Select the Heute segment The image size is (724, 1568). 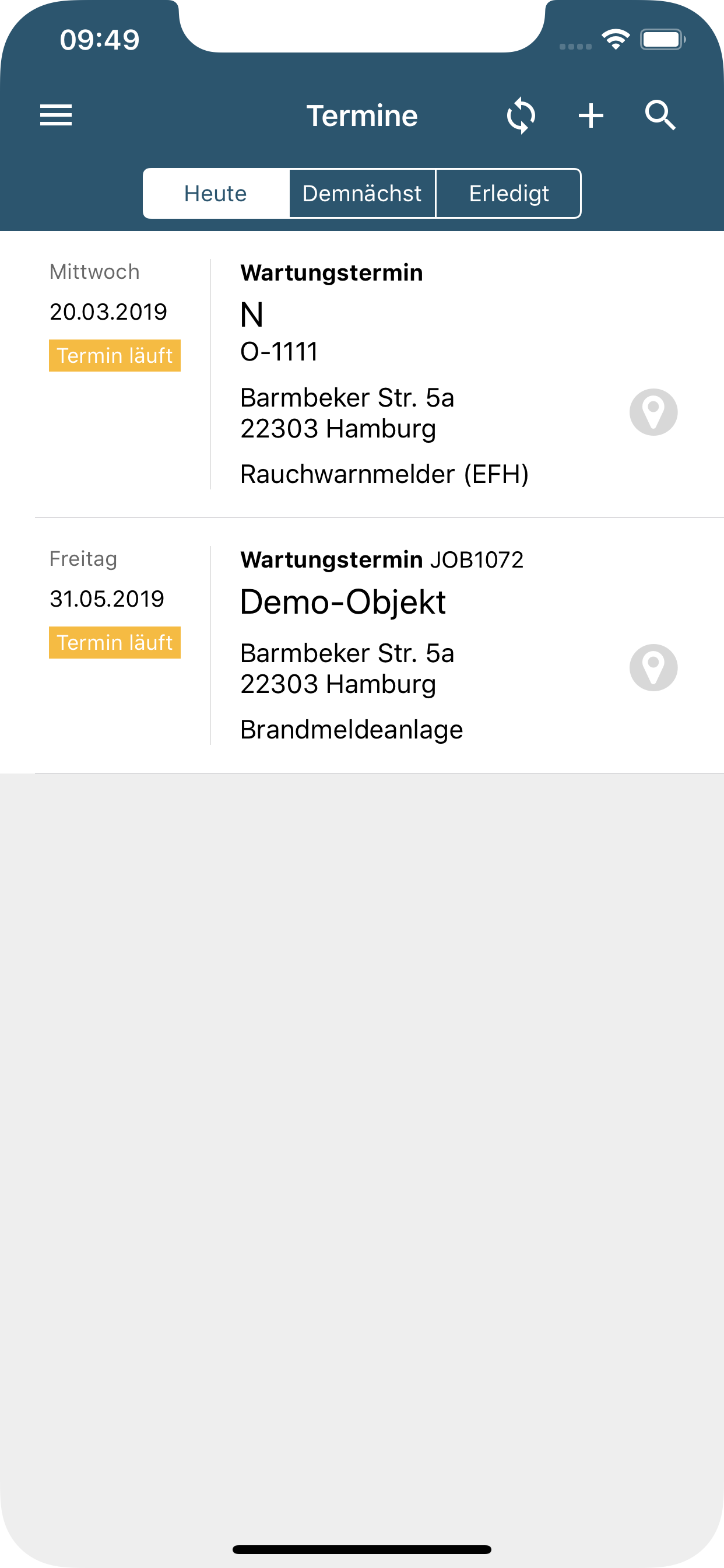click(x=216, y=194)
